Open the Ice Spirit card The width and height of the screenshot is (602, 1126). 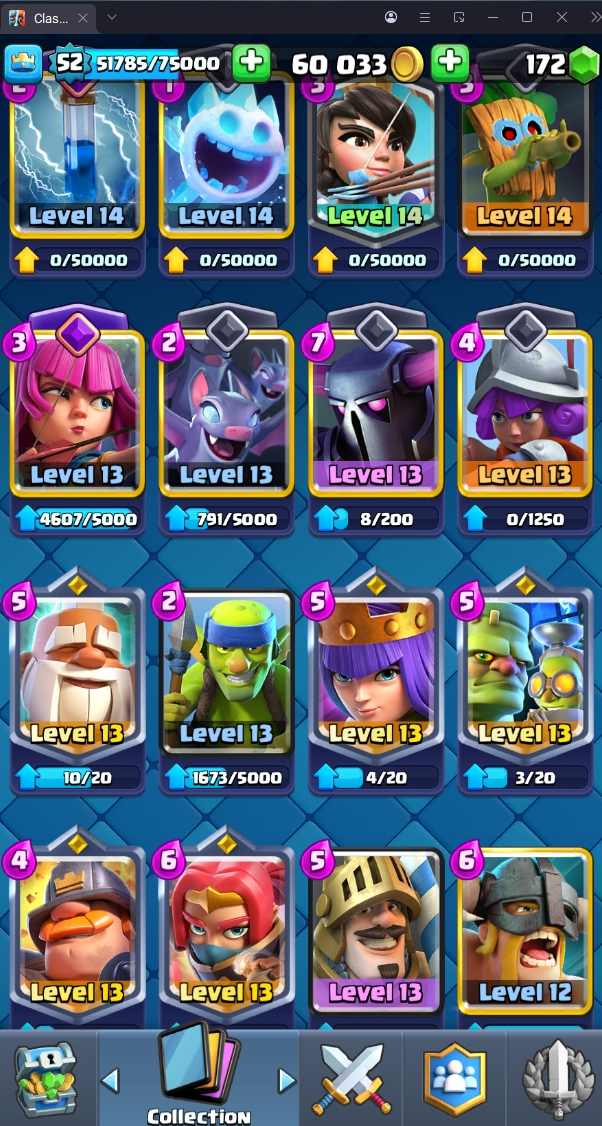pos(226,160)
